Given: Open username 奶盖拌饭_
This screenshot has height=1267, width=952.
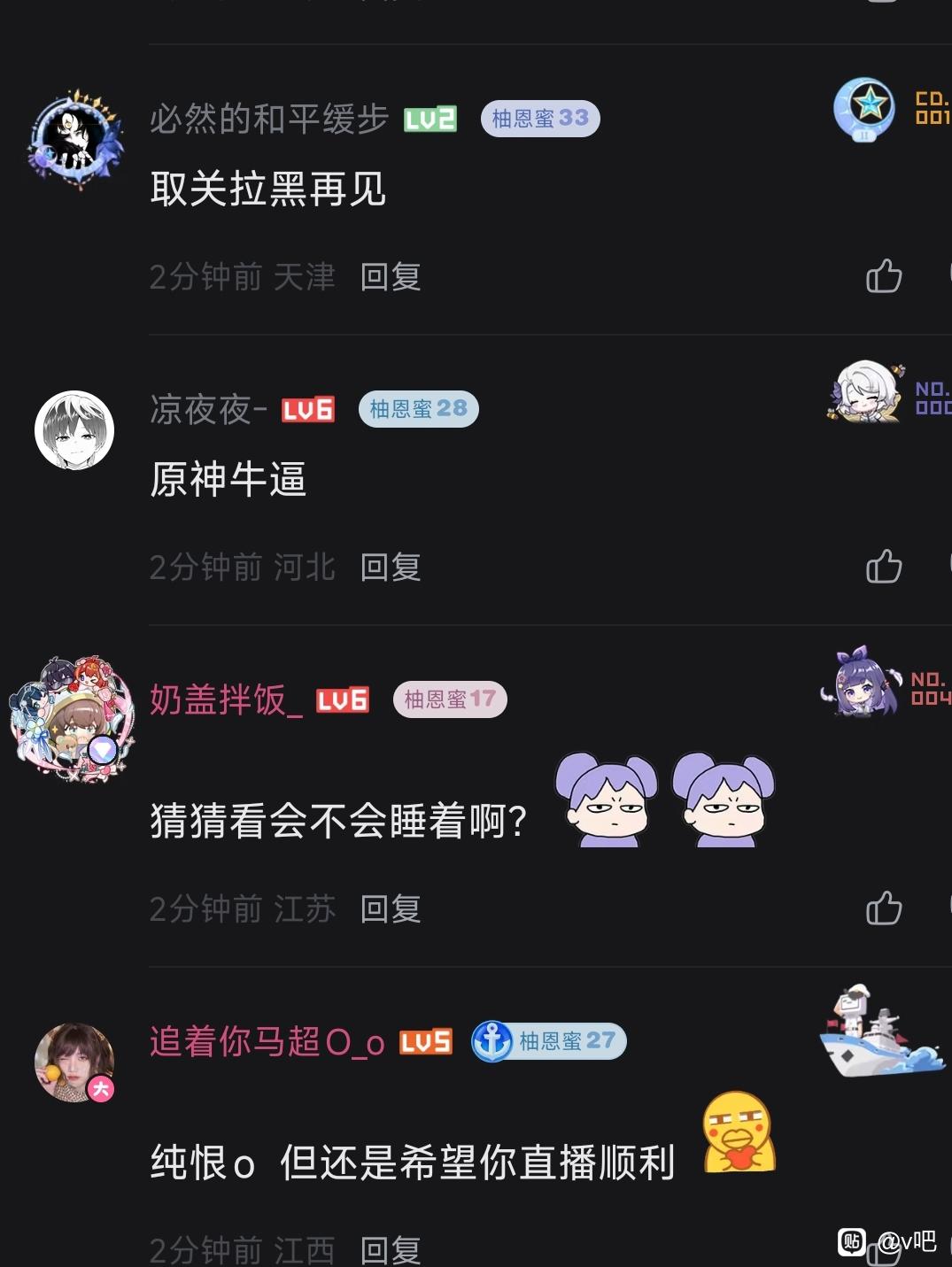Looking at the screenshot, I should [227, 699].
